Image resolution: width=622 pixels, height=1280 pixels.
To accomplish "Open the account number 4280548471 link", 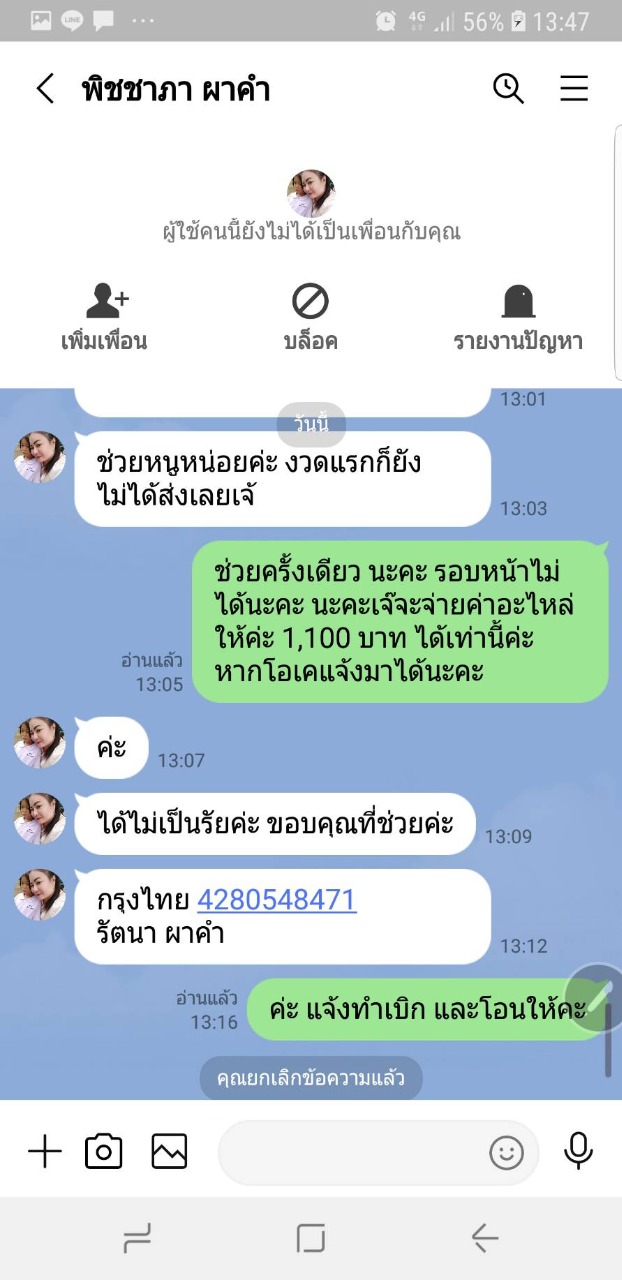I will pos(276,900).
